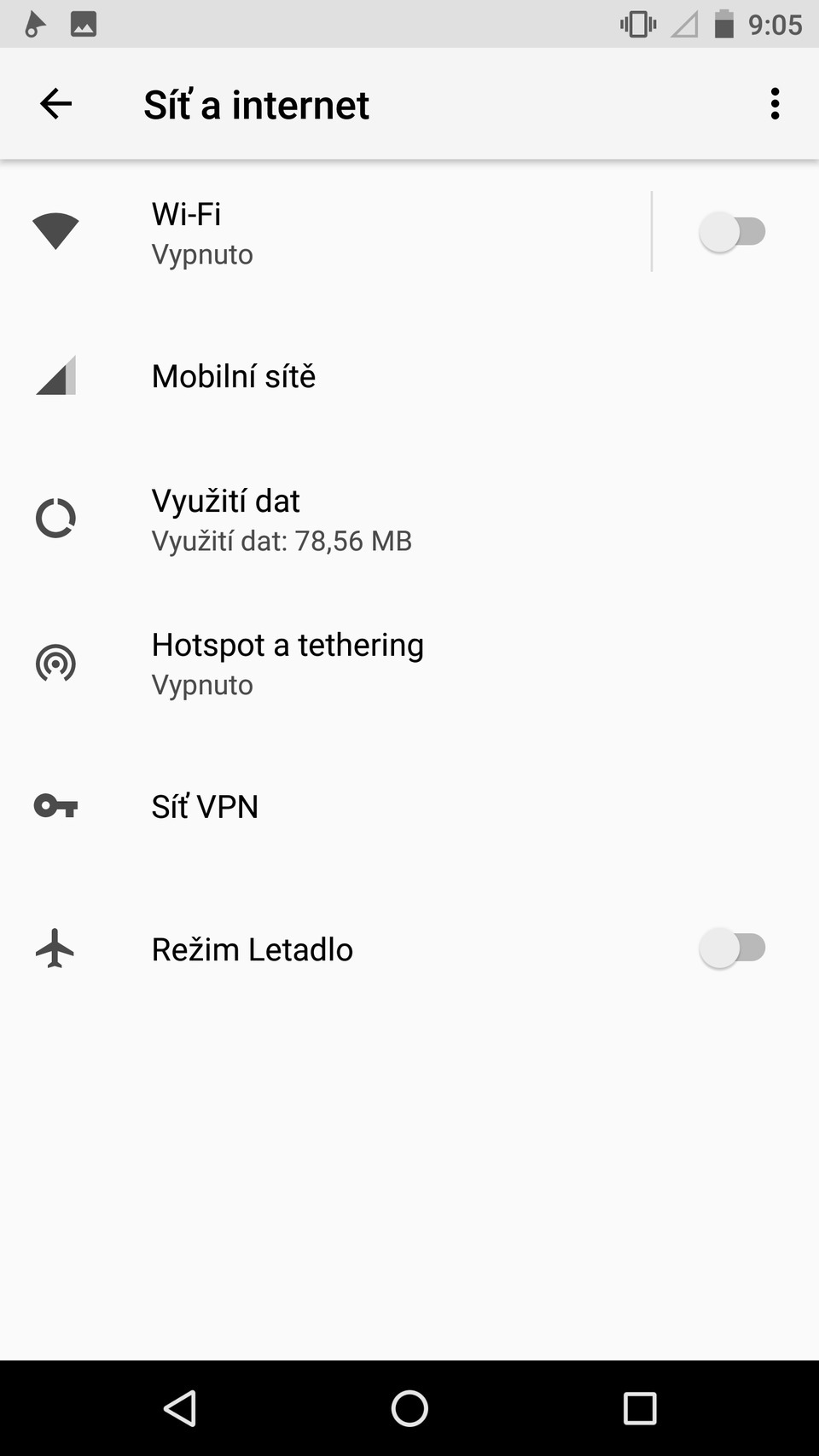Click the 78,56 MB usage summary text
This screenshot has height=1456, width=819.
[282, 540]
